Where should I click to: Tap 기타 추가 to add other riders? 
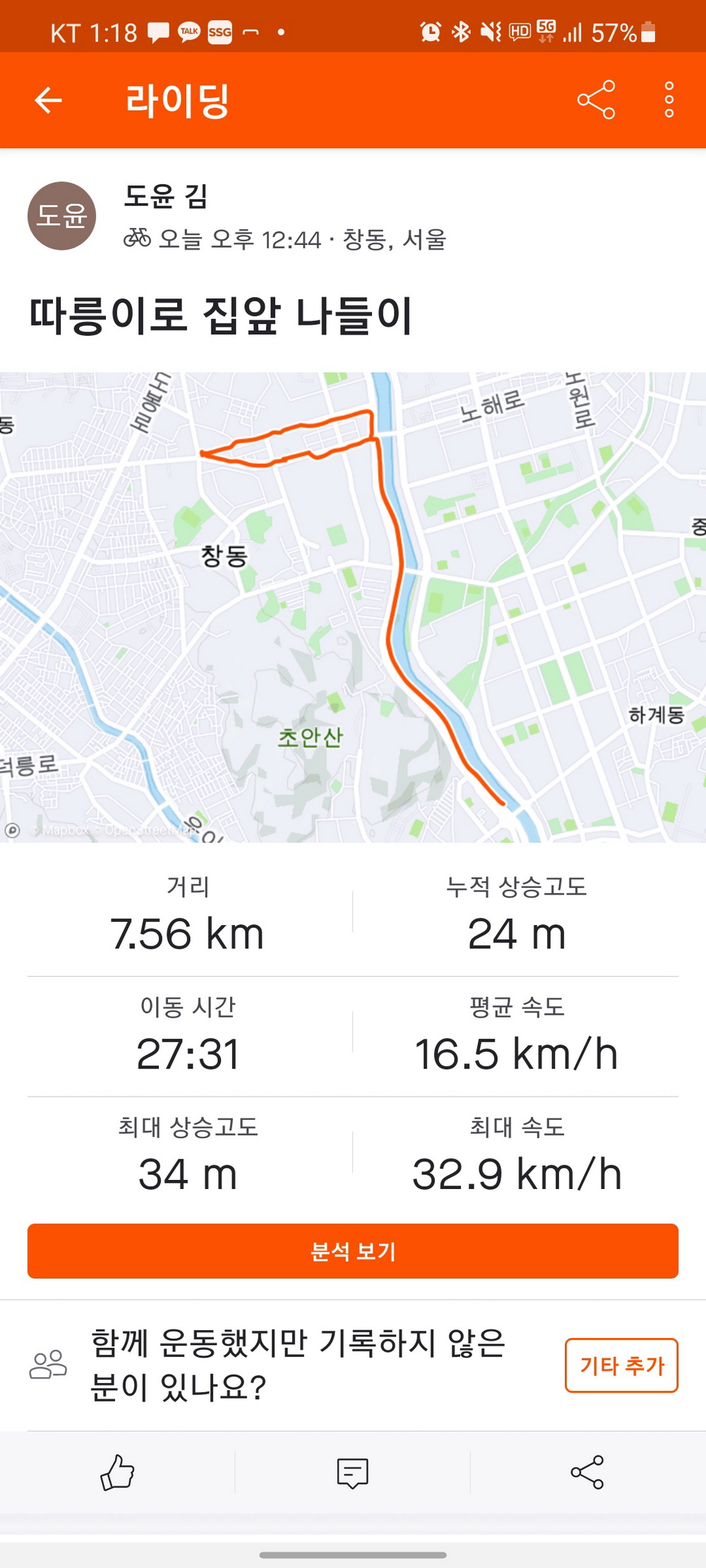pos(621,1365)
